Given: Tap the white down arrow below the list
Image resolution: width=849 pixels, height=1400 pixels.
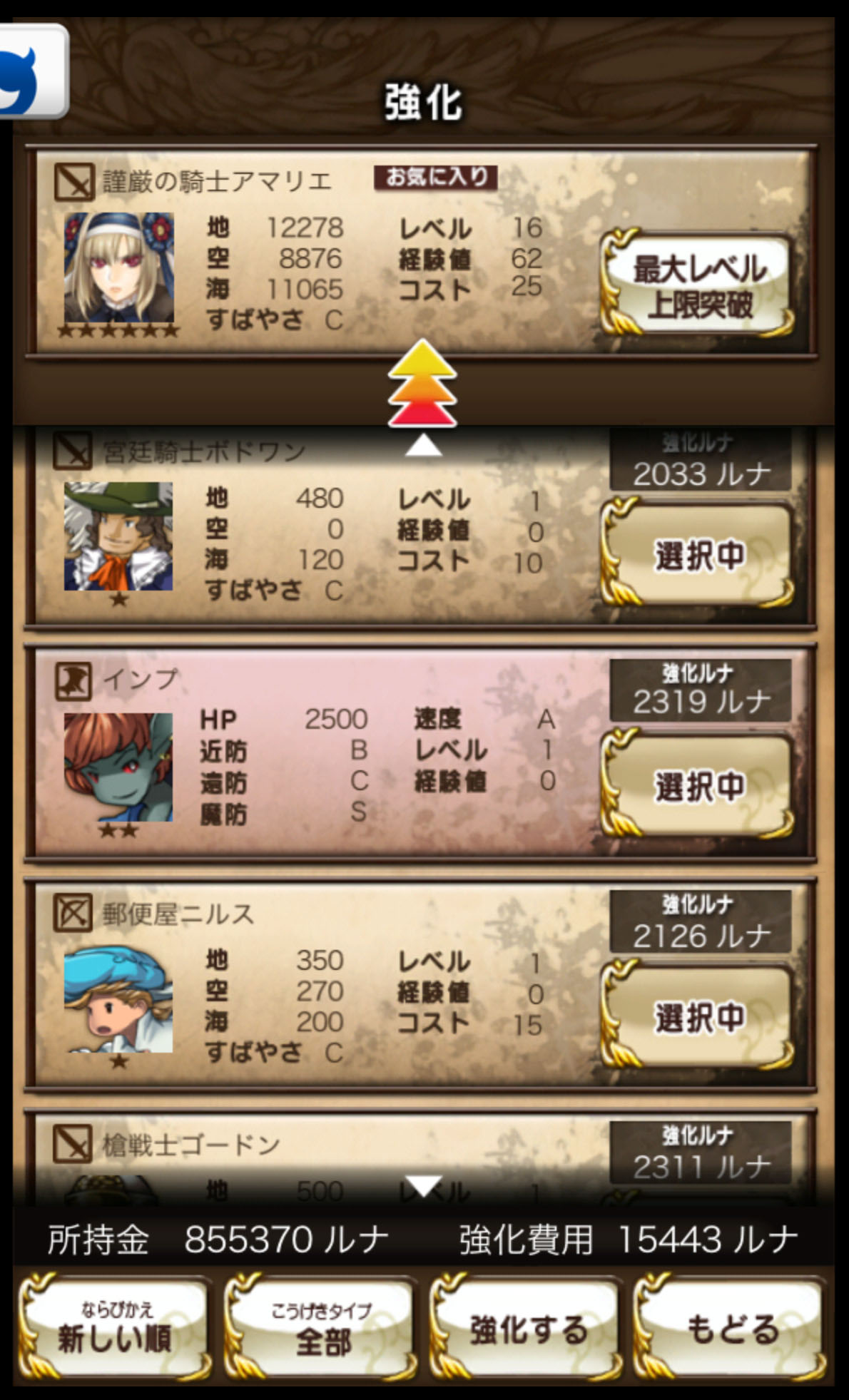Looking at the screenshot, I should (423, 1186).
